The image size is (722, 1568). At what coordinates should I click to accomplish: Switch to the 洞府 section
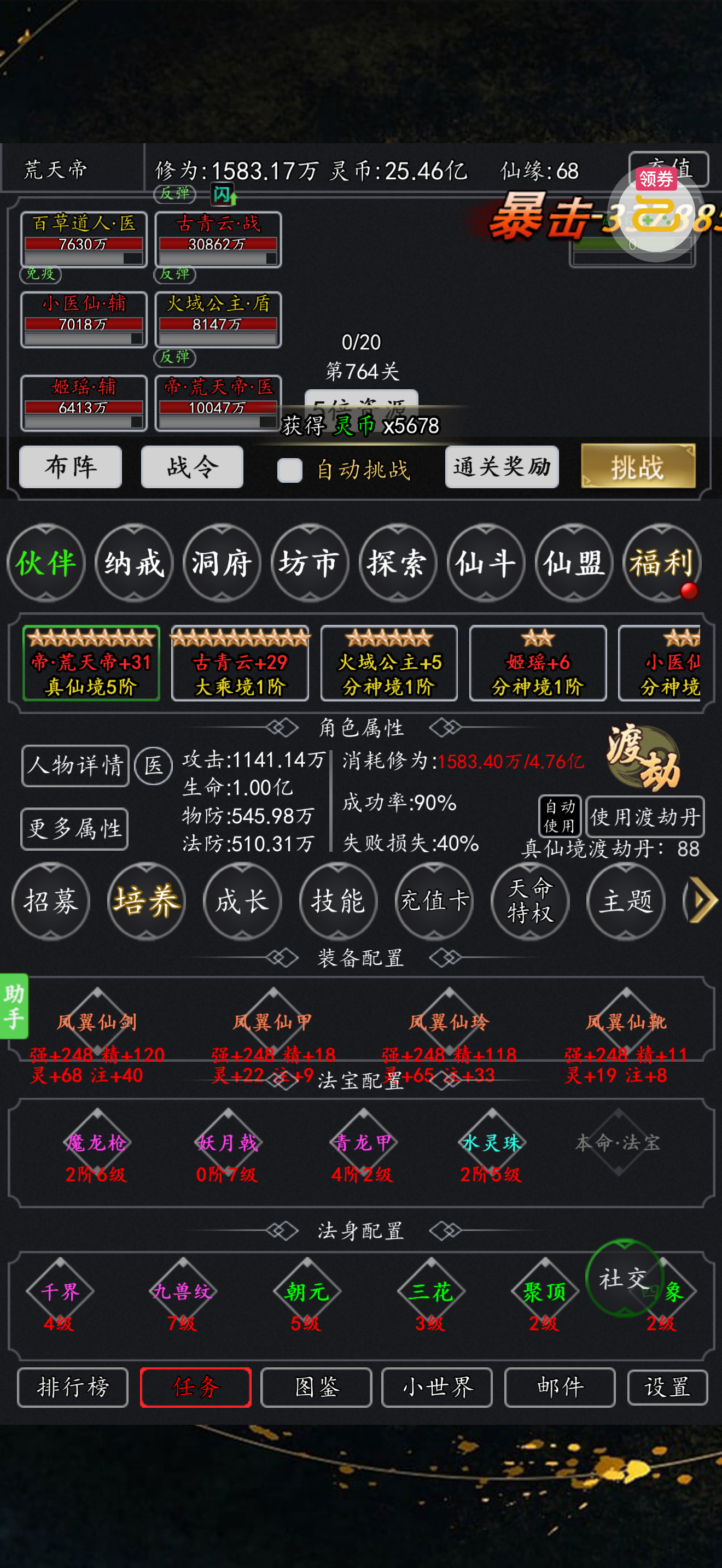[x=222, y=563]
